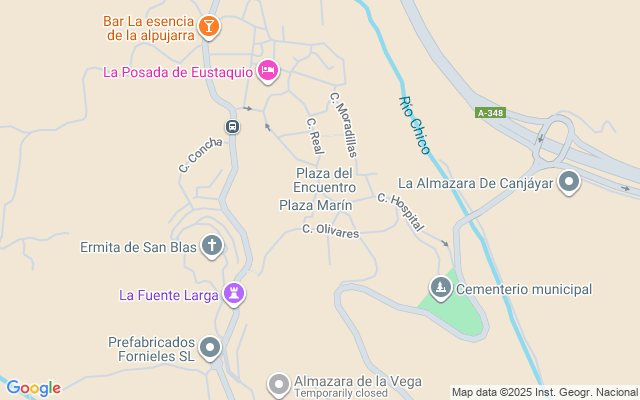Select La Posada de Eustaquio lodging pin
The image size is (640, 400).
pyautogui.click(x=267, y=70)
